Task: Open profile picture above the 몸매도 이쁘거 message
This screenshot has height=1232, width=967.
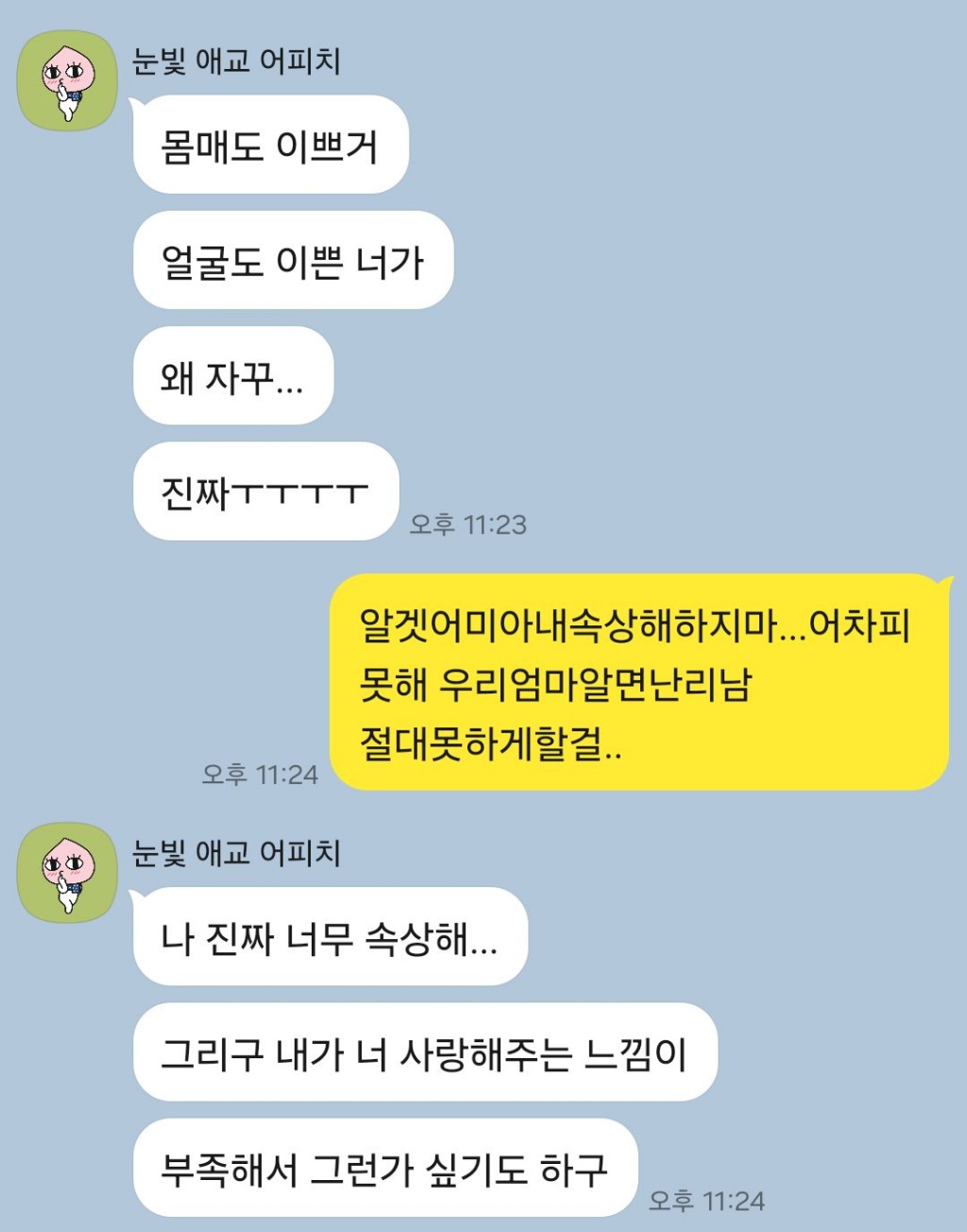Action: [x=67, y=81]
